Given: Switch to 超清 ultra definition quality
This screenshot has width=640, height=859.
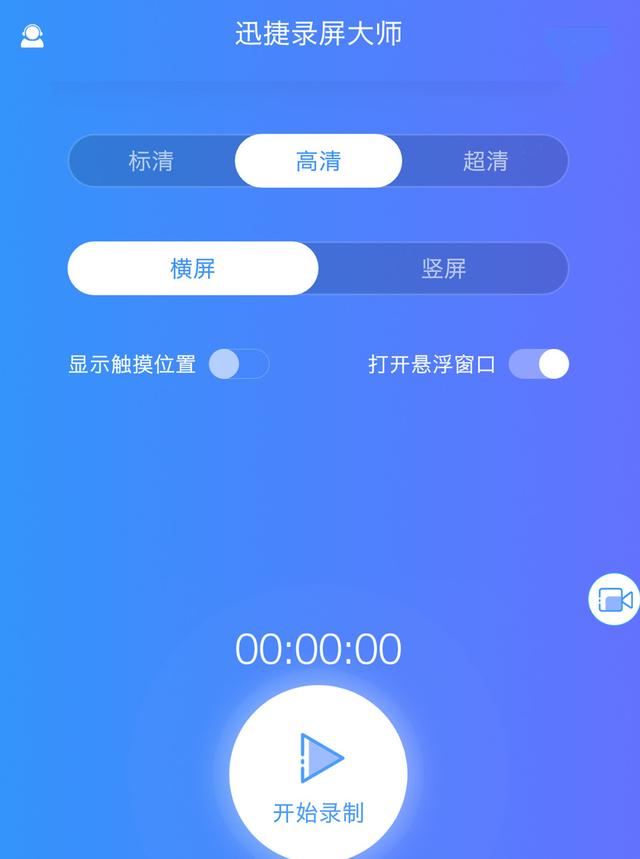Looking at the screenshot, I should click(485, 161).
